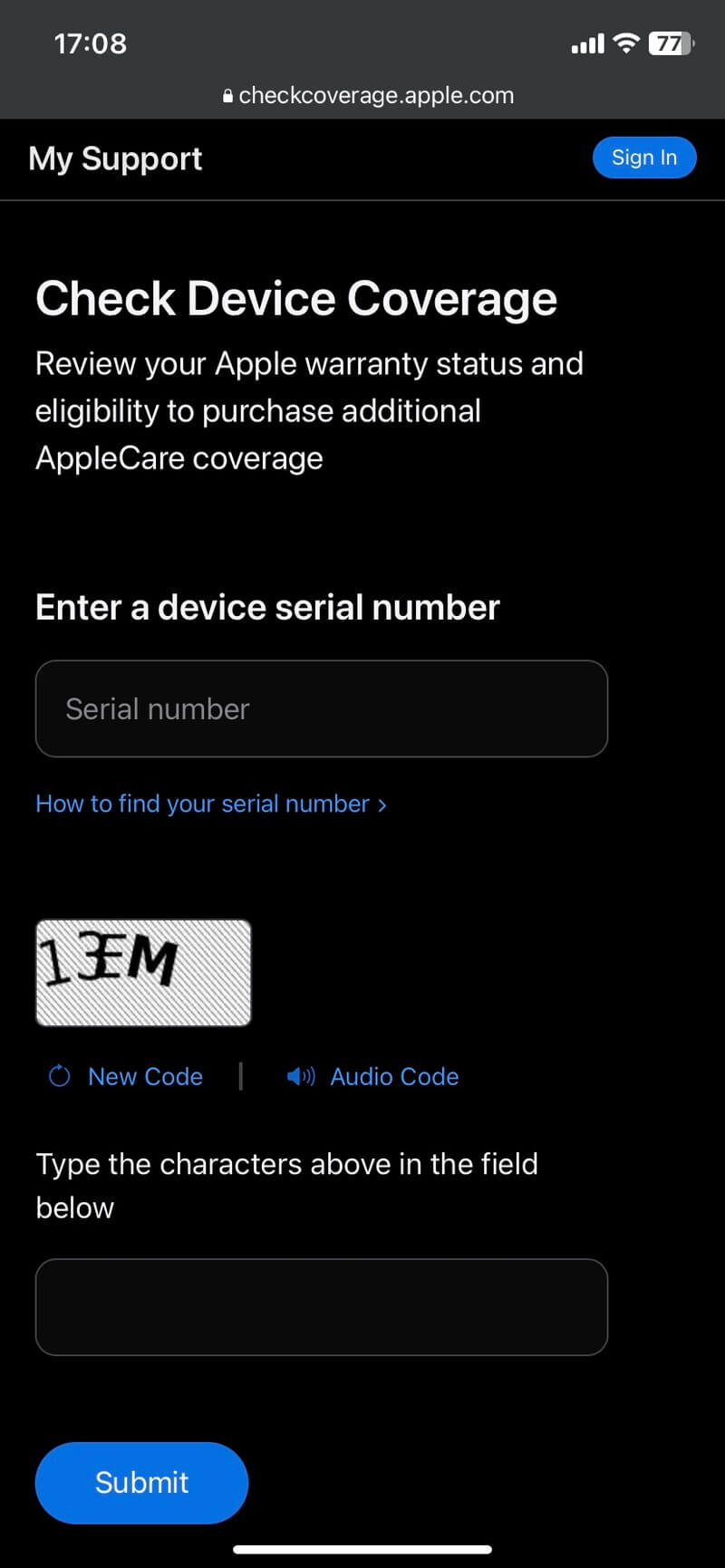The height and width of the screenshot is (1568, 725).
Task: Tap the checkcoverage.apple.com address bar
Action: 368,95
